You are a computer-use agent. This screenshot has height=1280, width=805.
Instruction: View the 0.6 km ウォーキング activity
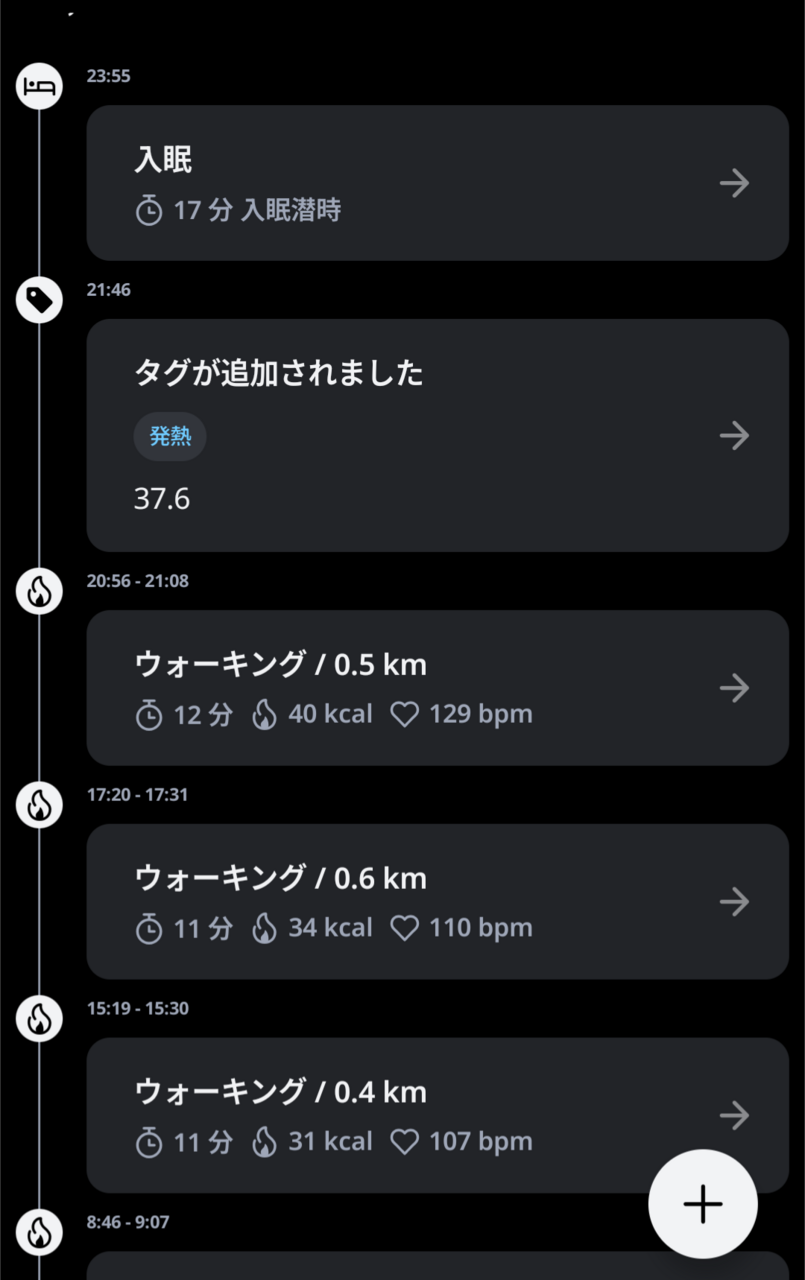click(437, 901)
